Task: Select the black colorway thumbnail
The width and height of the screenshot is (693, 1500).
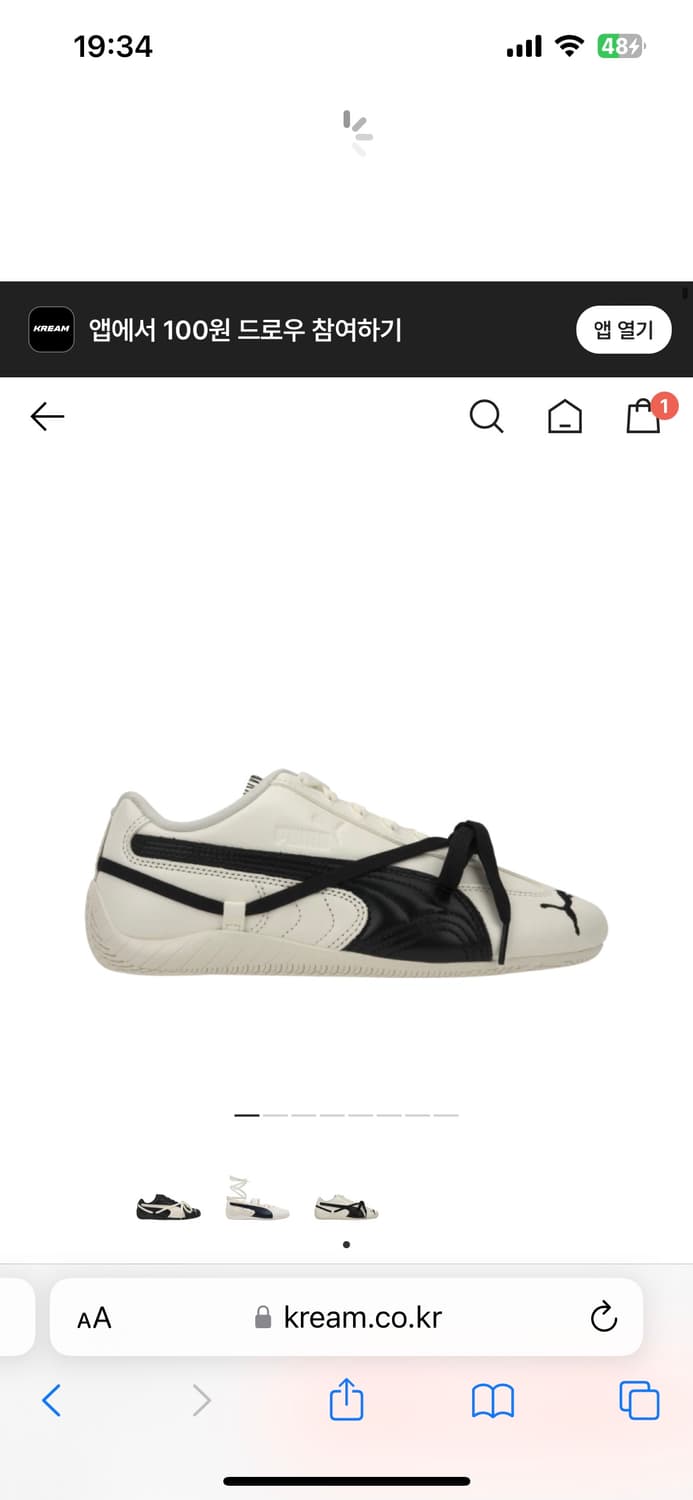Action: 168,1208
